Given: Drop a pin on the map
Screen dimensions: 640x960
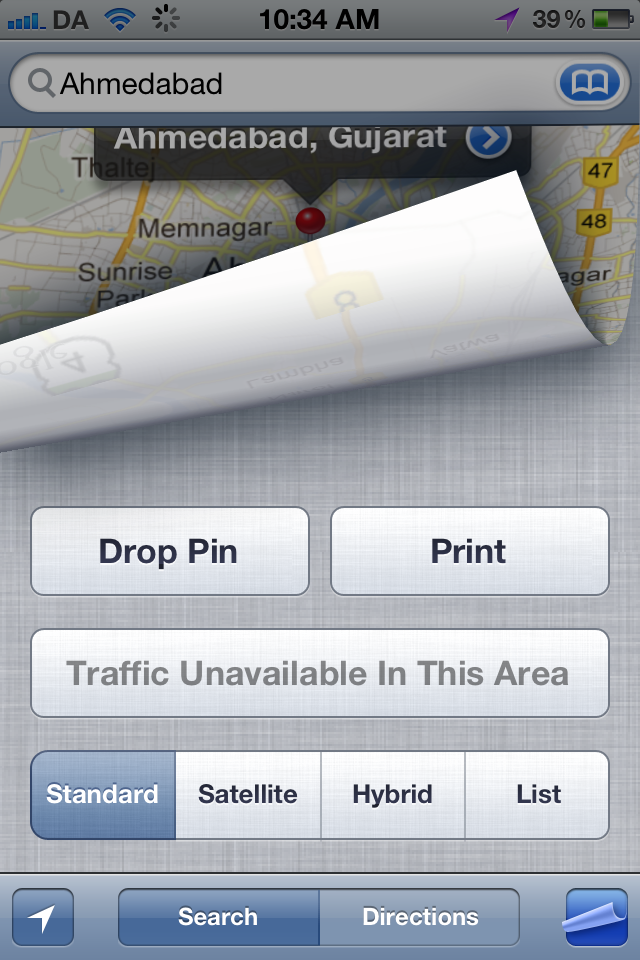Looking at the screenshot, I should [169, 551].
